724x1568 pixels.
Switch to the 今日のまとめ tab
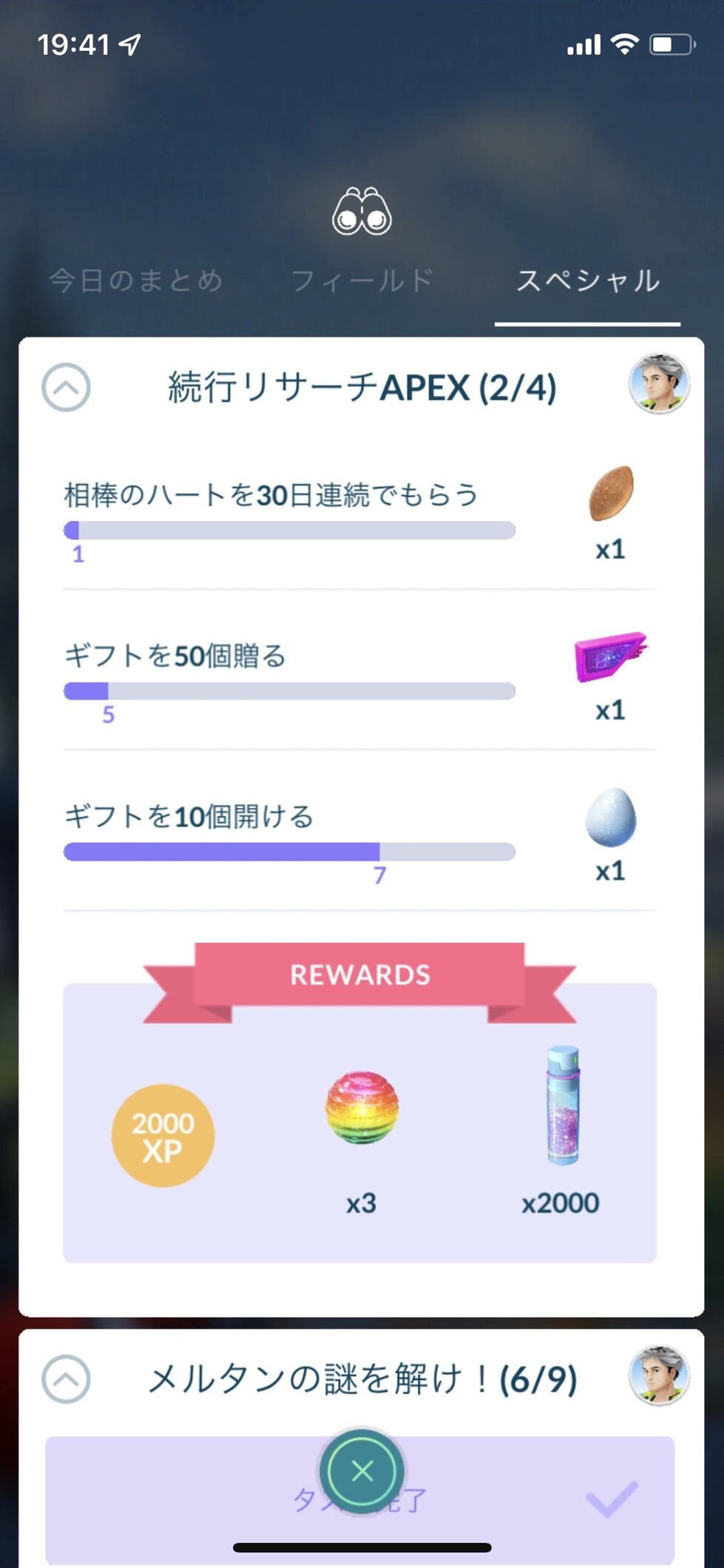136,280
